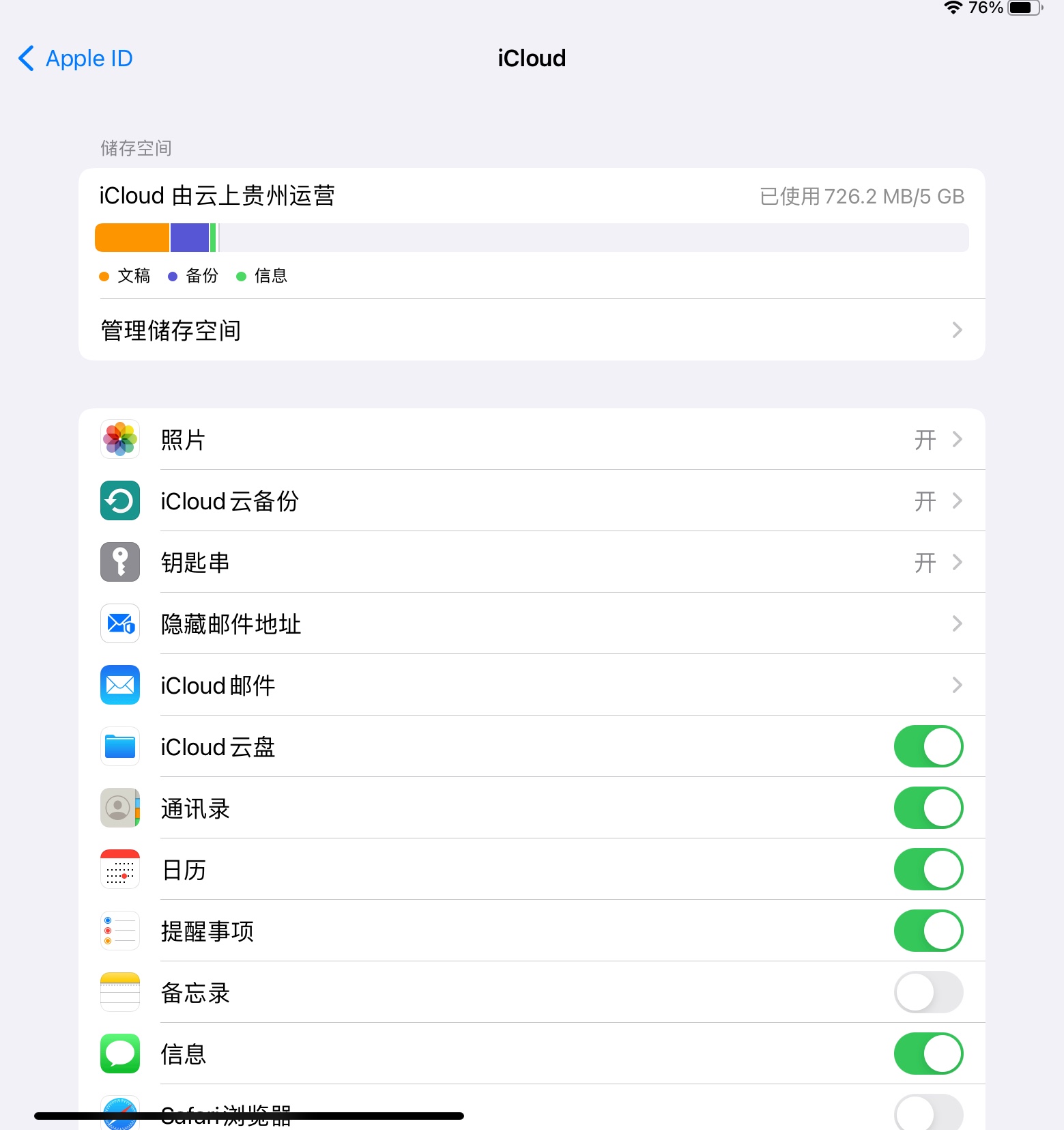The width and height of the screenshot is (1064, 1130).
Task: Open 隐藏邮件地址 settings
Action: 531,624
